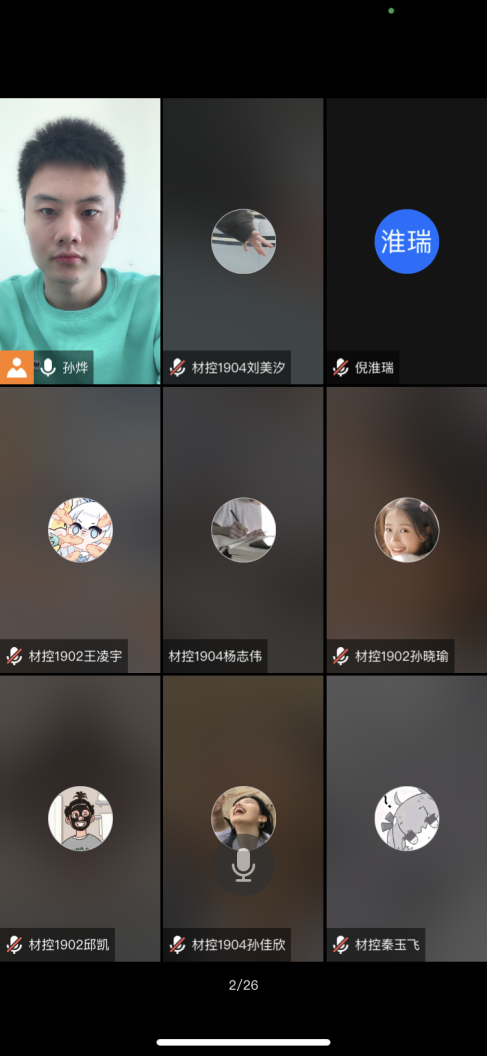Open 材控1902邱凯's participant tile
The height and width of the screenshot is (1056, 487).
pyautogui.click(x=80, y=818)
